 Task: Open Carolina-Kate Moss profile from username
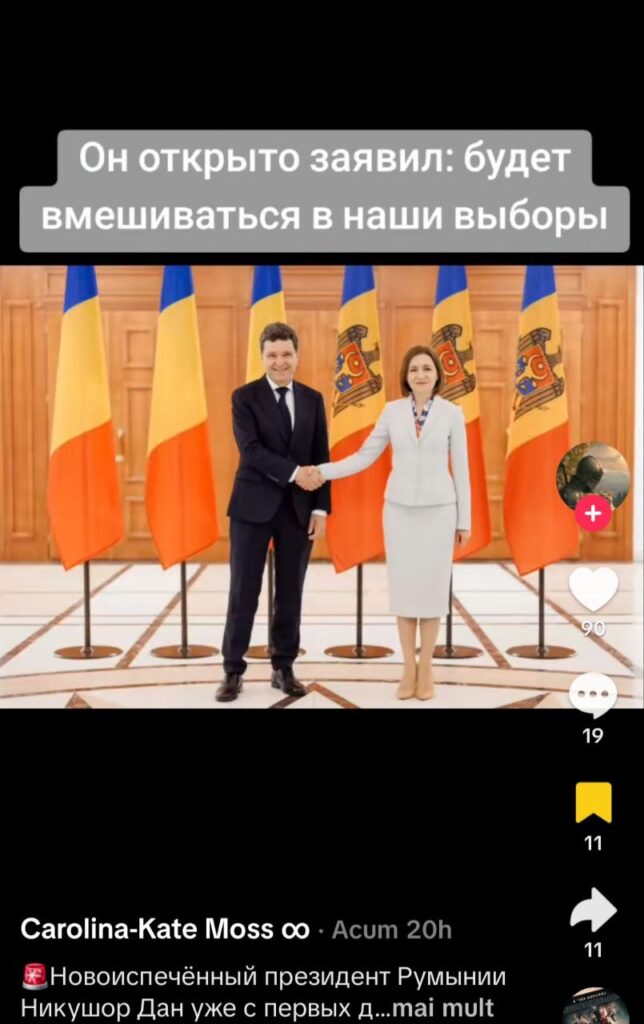[x=165, y=930]
